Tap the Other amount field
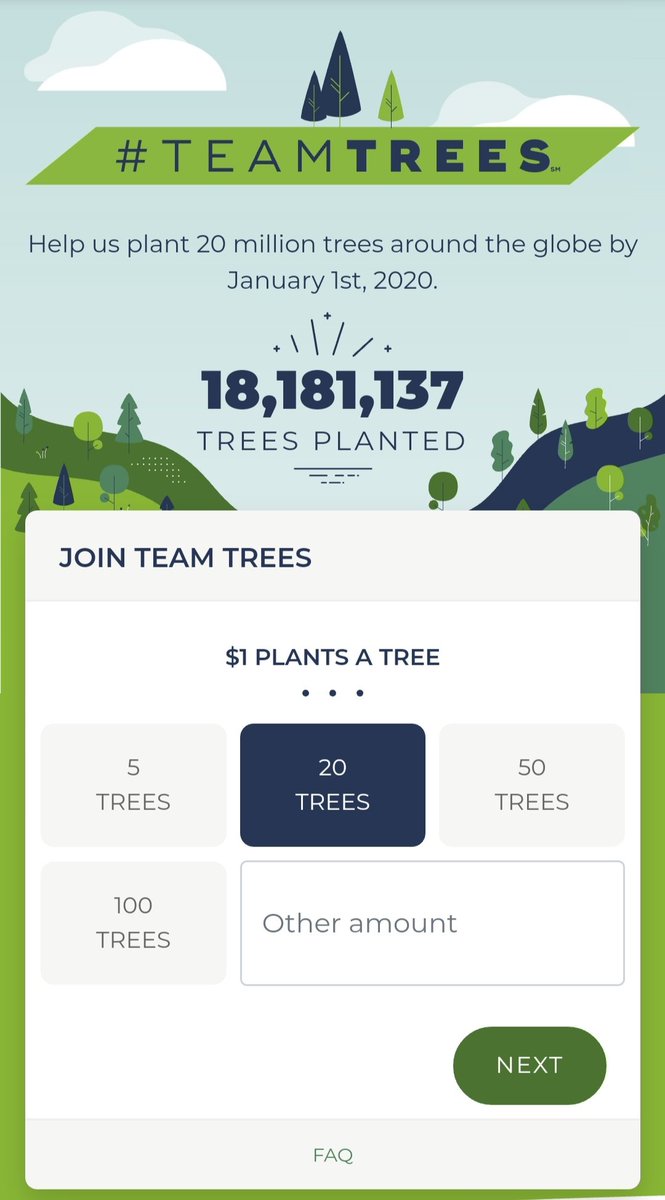665x1200 pixels. [x=432, y=922]
